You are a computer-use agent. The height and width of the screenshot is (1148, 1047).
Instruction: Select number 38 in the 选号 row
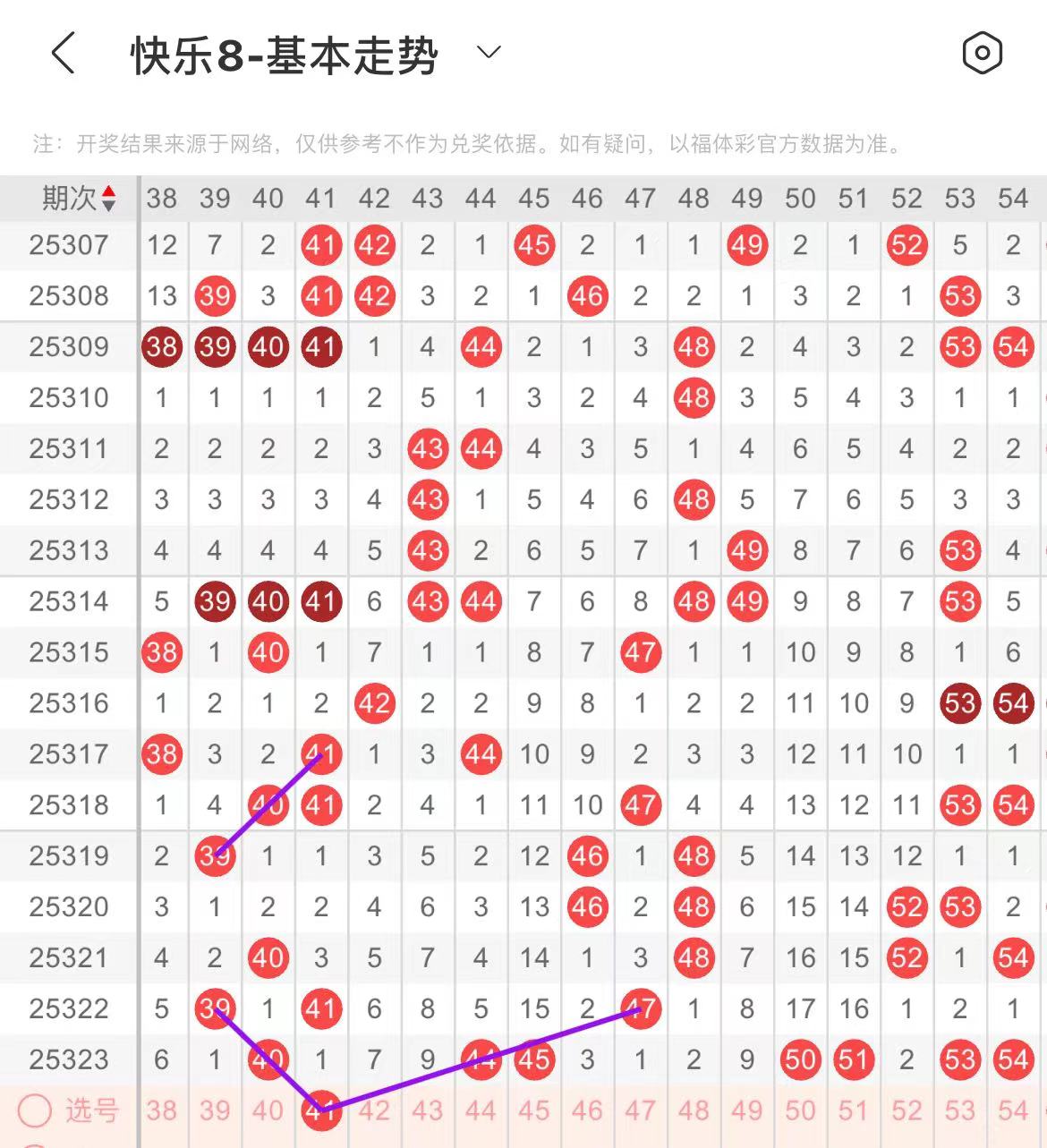click(161, 1111)
